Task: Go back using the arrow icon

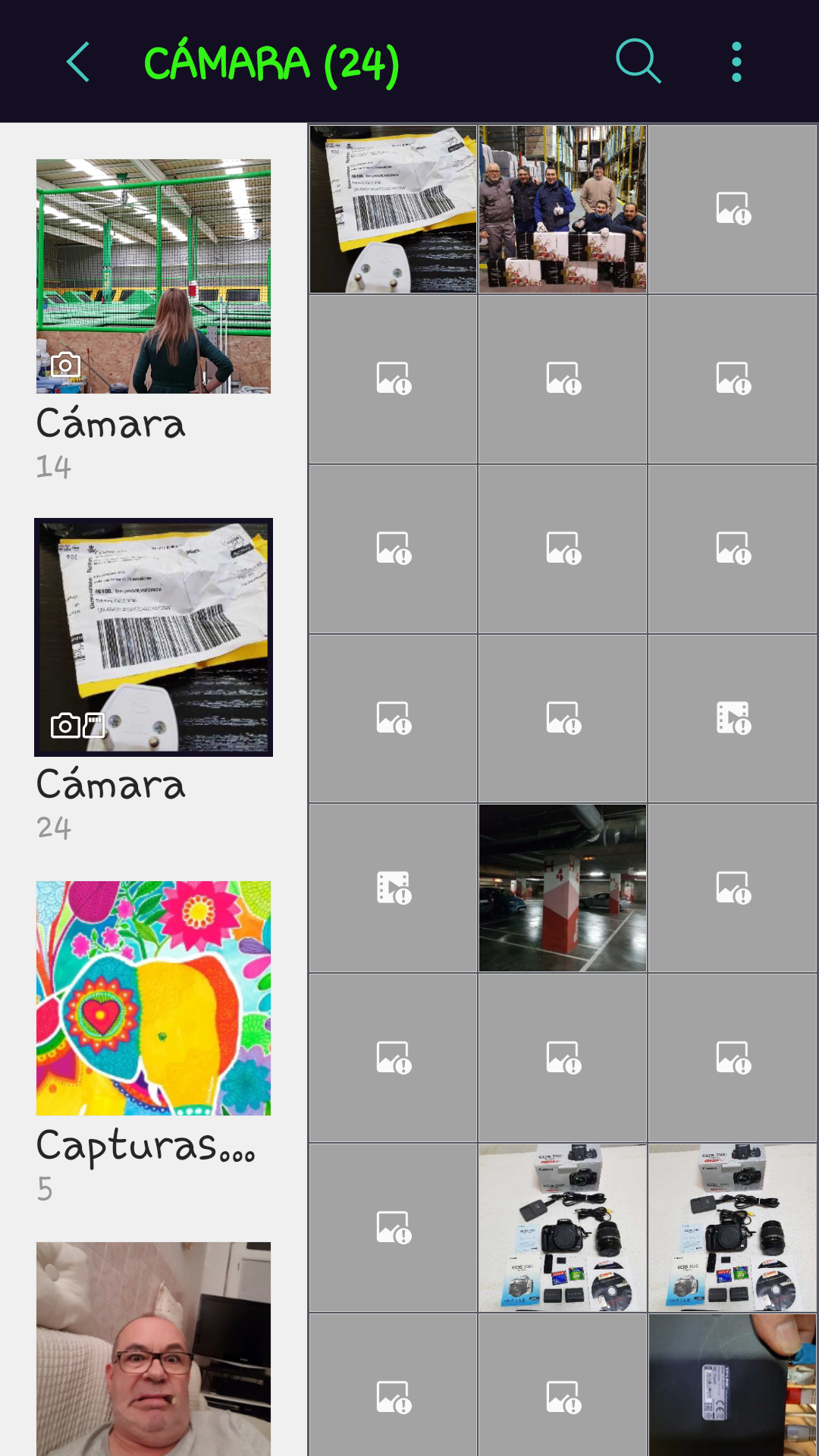Action: (79, 62)
